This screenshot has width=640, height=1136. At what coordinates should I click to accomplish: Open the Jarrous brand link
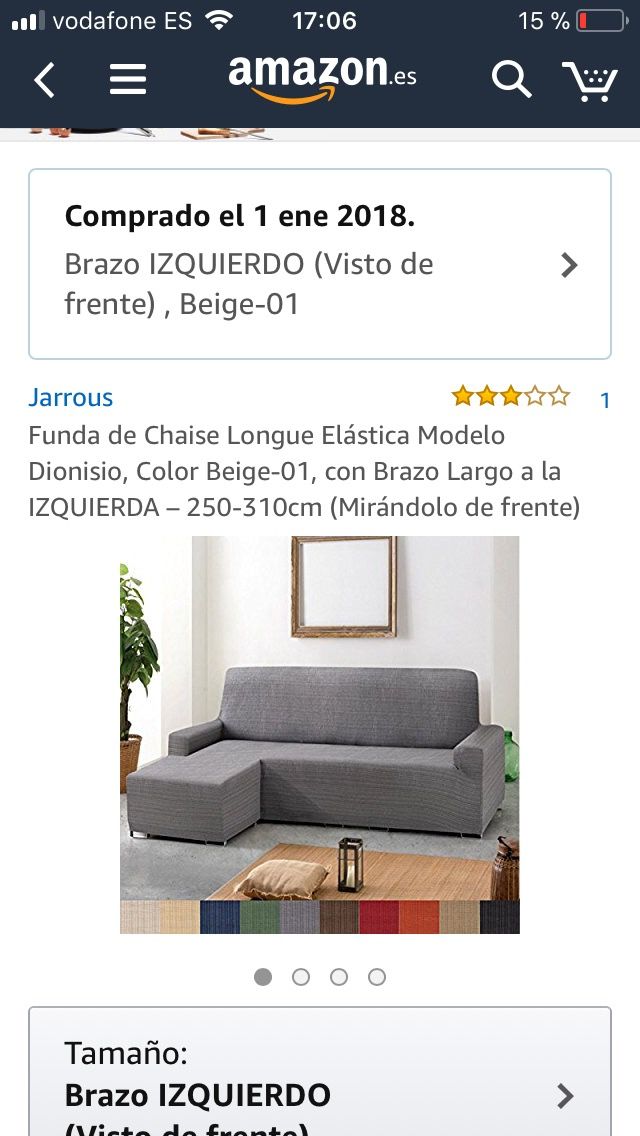click(x=71, y=397)
